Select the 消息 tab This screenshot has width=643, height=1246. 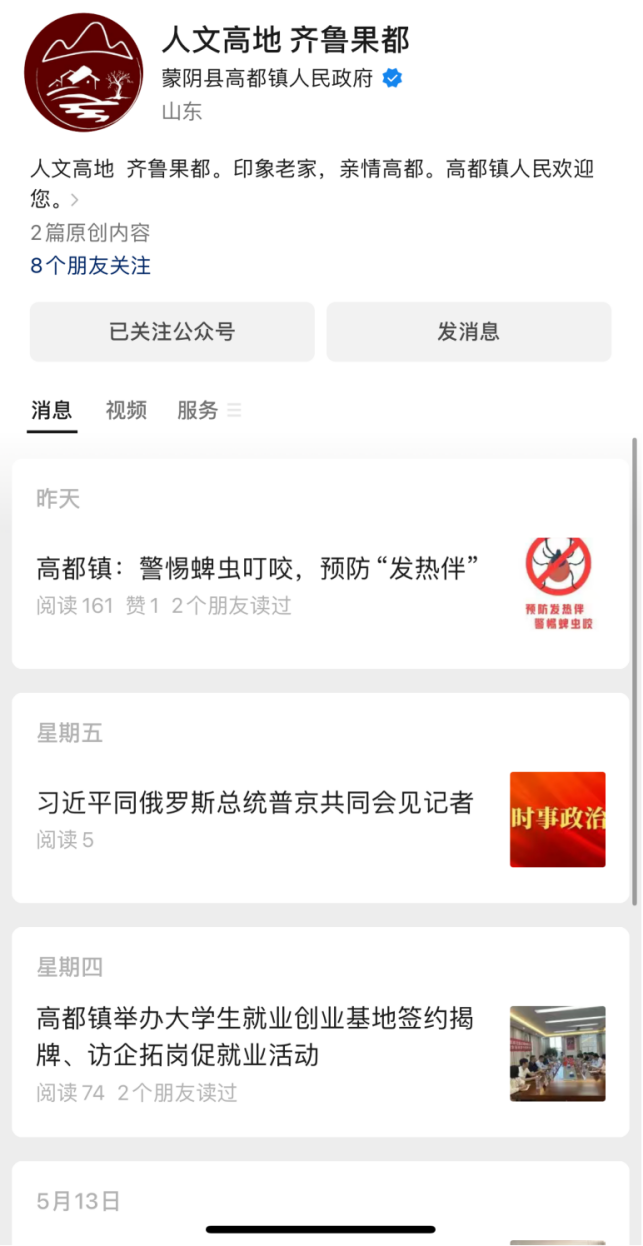click(x=52, y=410)
